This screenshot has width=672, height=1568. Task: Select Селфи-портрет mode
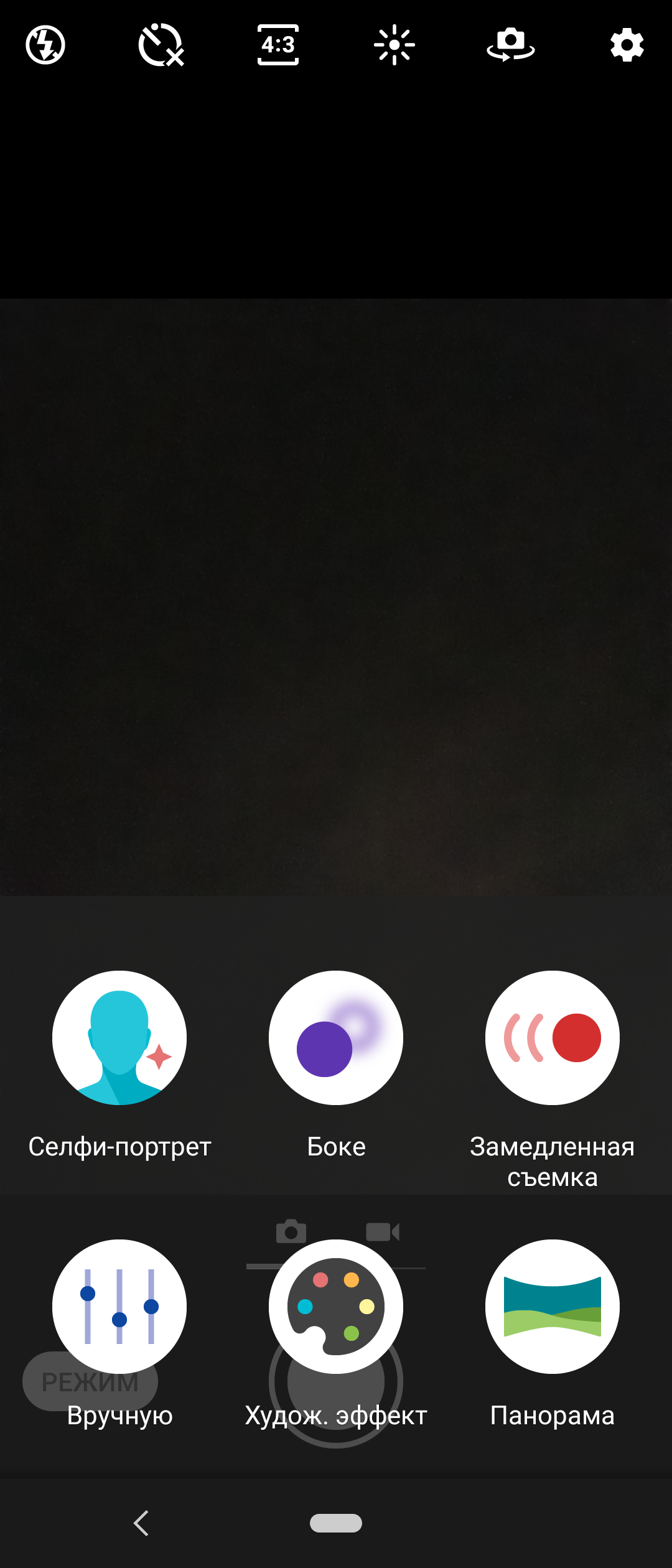[x=119, y=1038]
